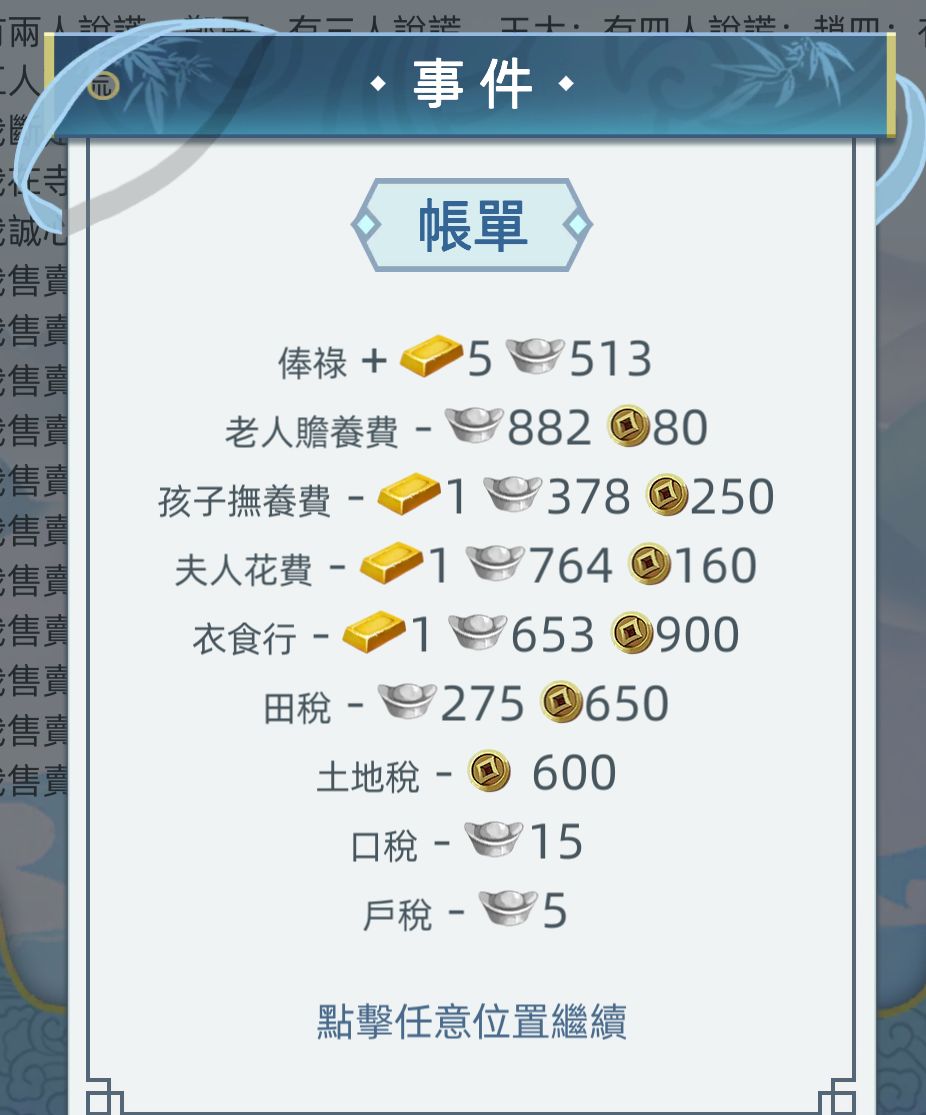Viewport: 926px width, 1115px height.
Task: Click the copper coin icon beside 160
Action: coord(651,565)
